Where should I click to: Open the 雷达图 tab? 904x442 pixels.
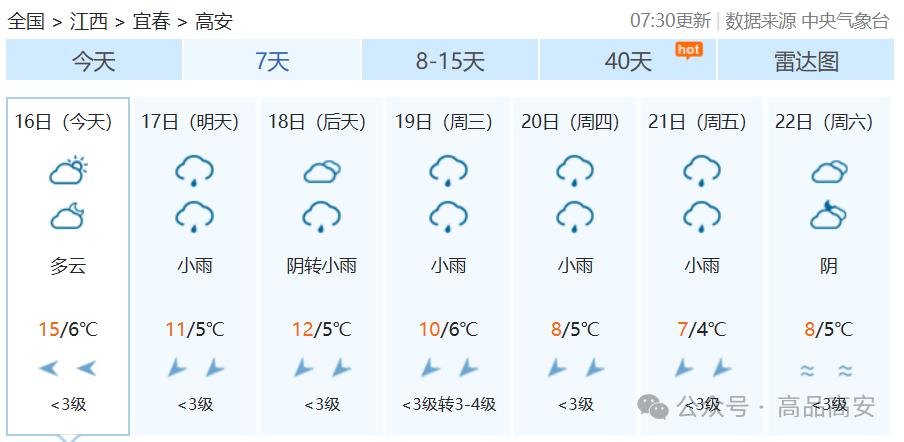tap(806, 60)
